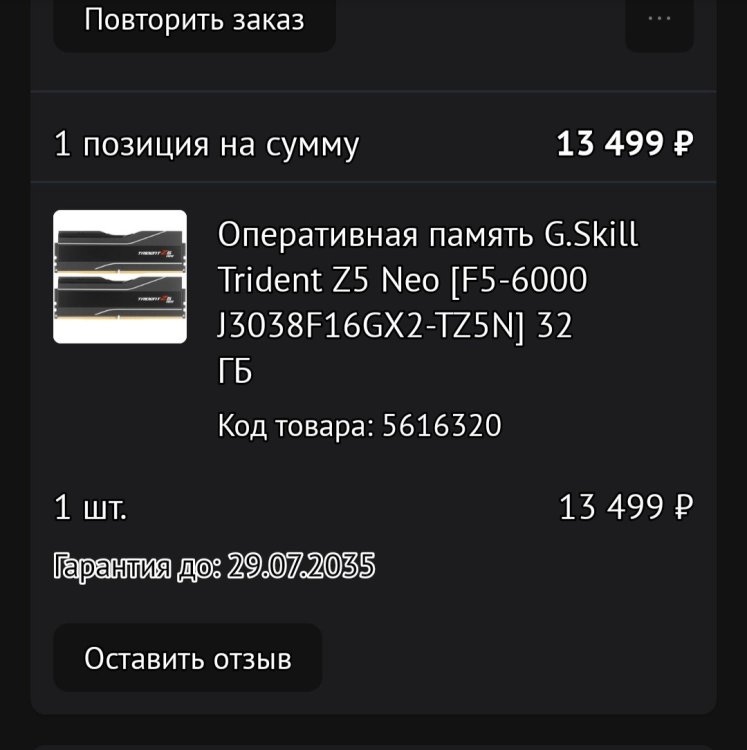Leave a review with Оставить отзыв
The height and width of the screenshot is (750, 747).
pos(188,658)
